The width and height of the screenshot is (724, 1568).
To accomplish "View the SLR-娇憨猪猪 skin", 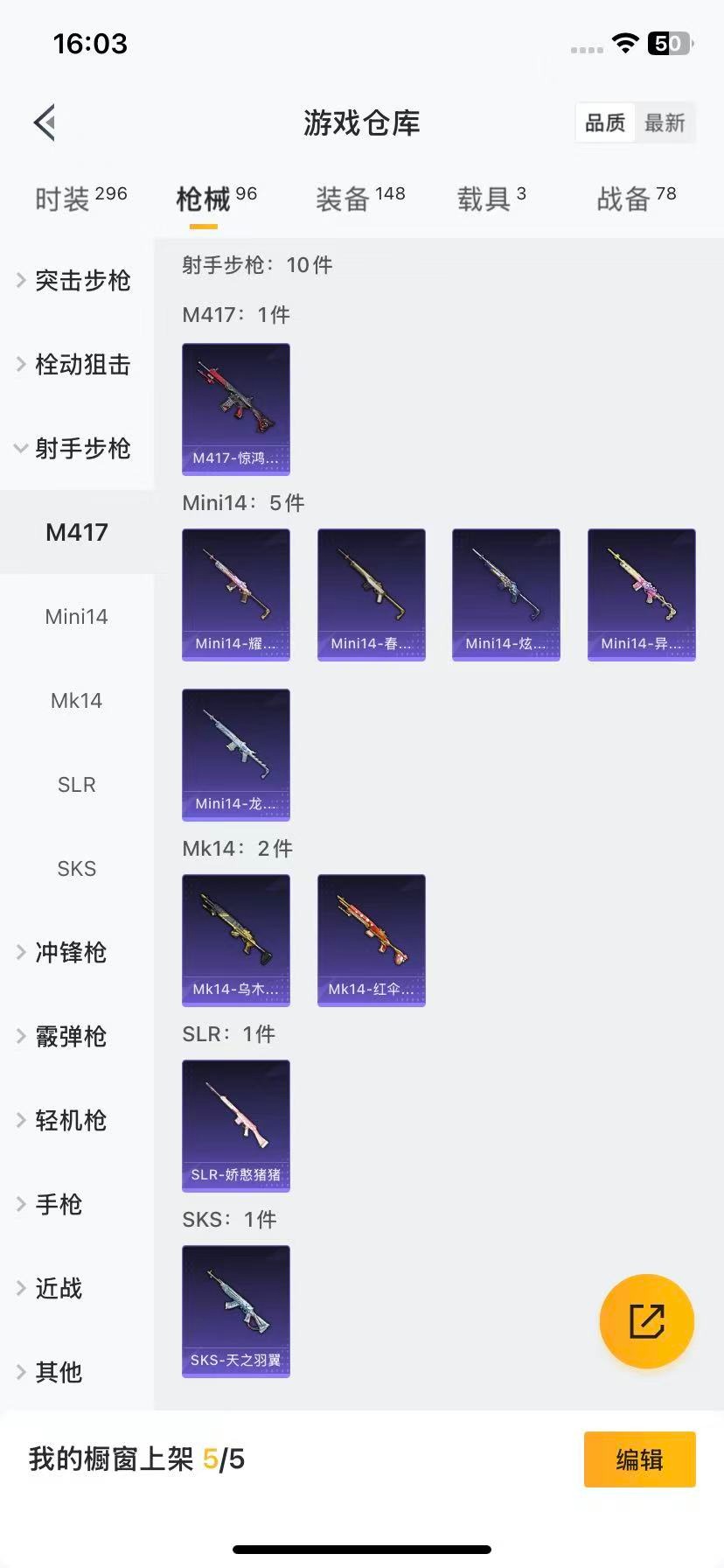I will tap(235, 1127).
